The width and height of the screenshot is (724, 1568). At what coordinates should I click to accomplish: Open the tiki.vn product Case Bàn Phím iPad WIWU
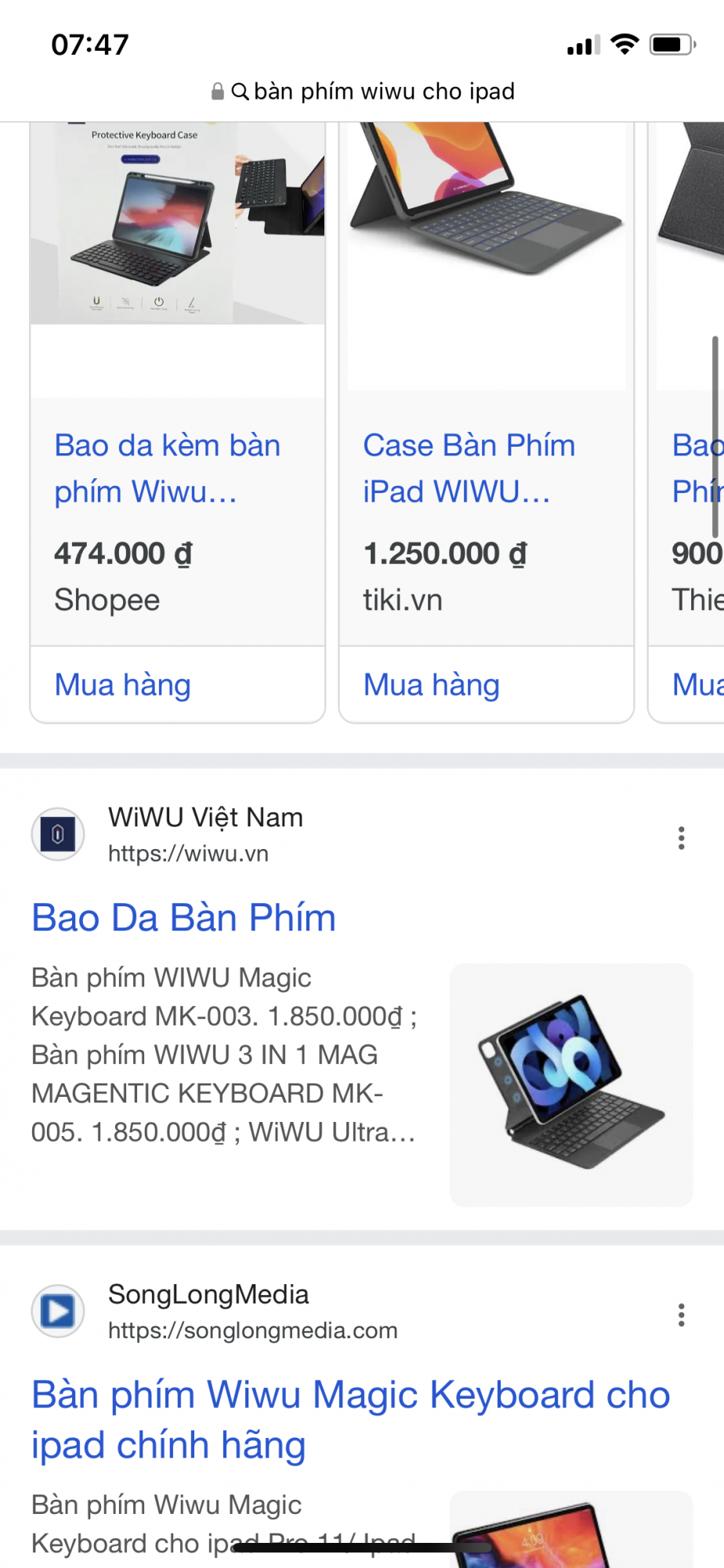(469, 468)
